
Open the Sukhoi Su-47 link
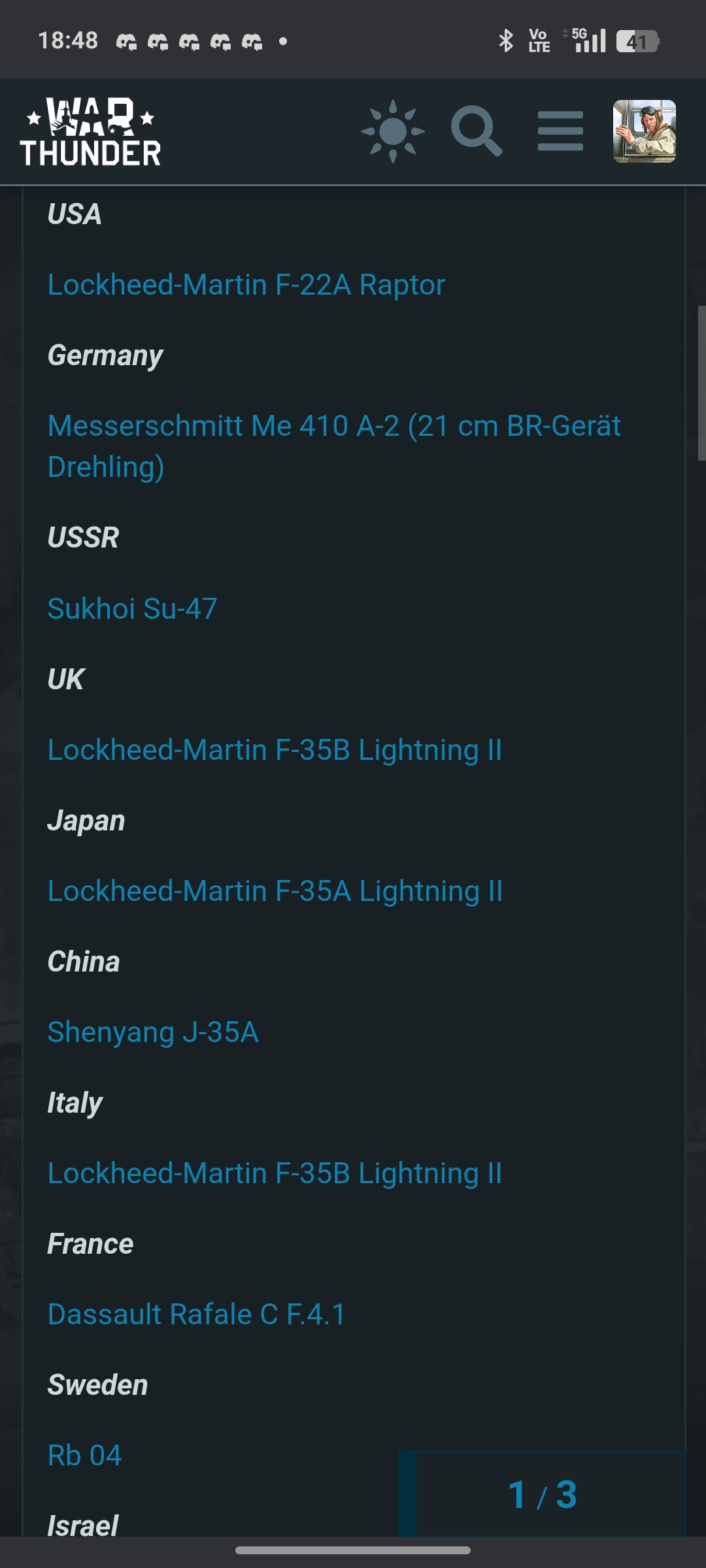[x=132, y=609]
